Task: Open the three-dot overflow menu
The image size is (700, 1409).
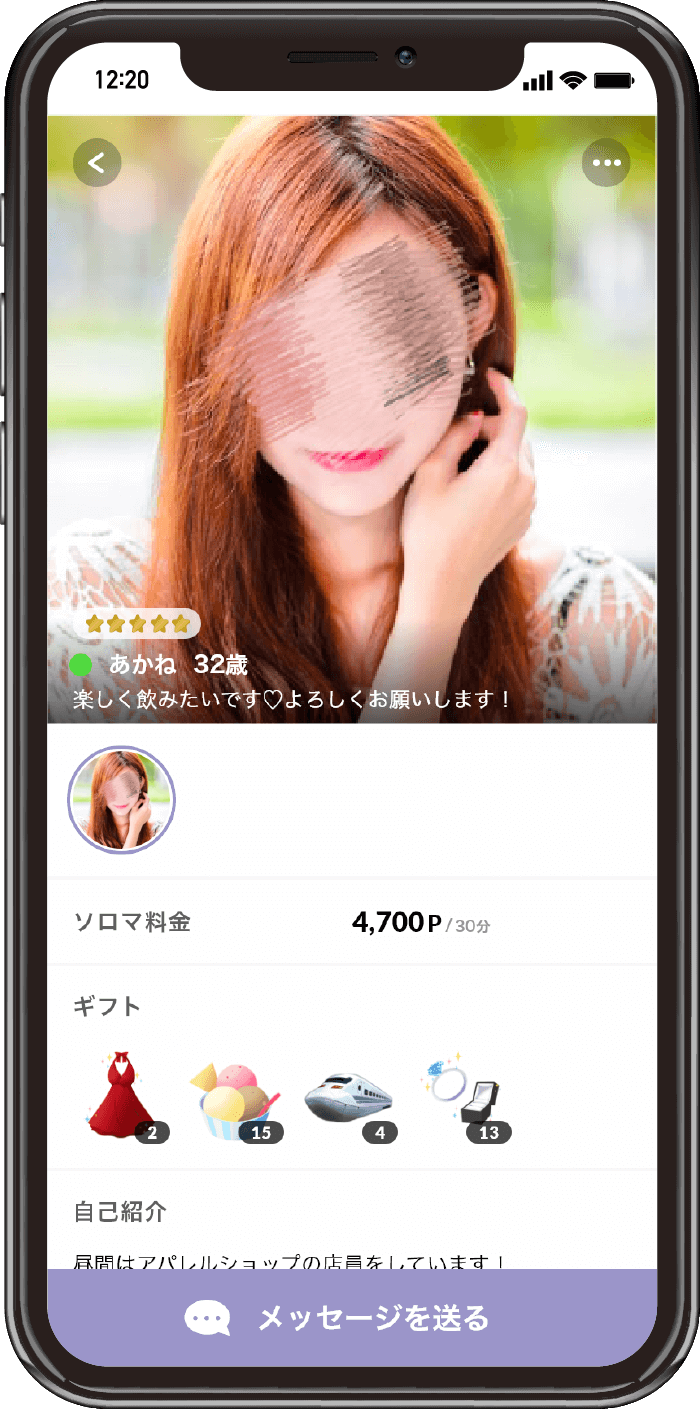Action: click(x=606, y=163)
